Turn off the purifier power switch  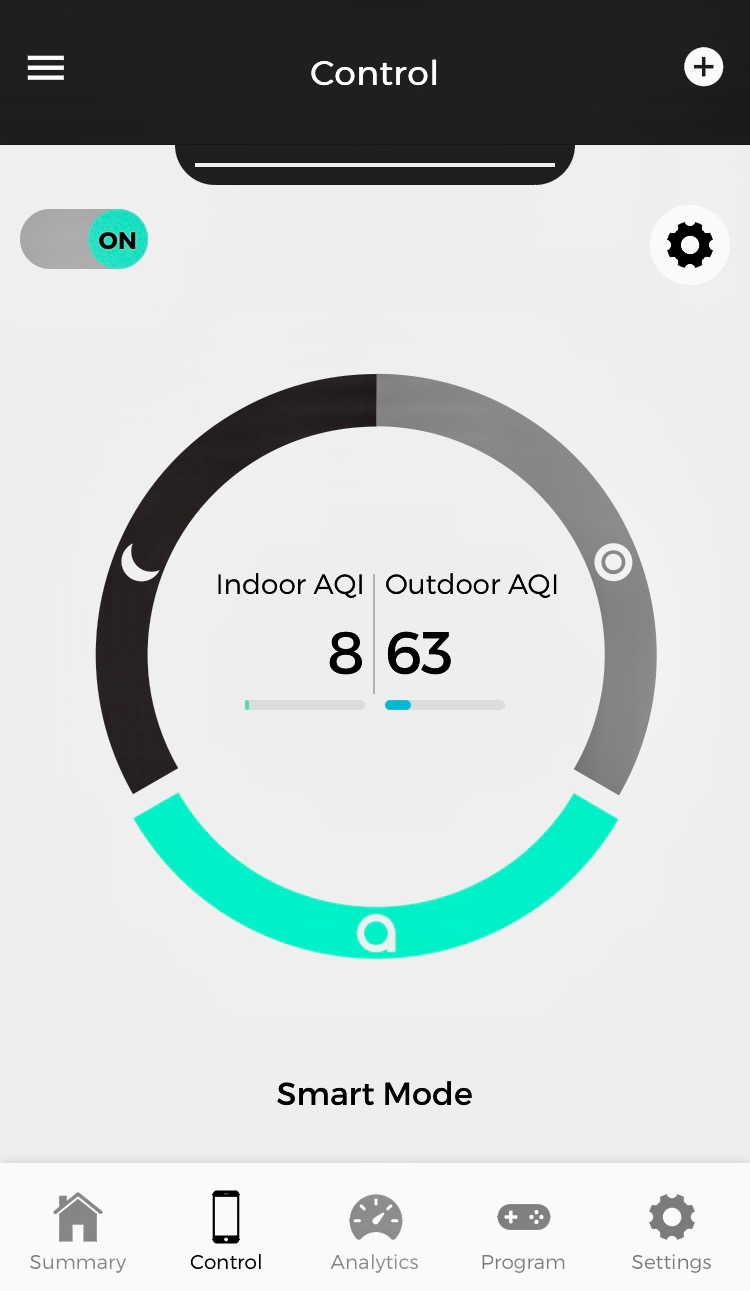(84, 239)
